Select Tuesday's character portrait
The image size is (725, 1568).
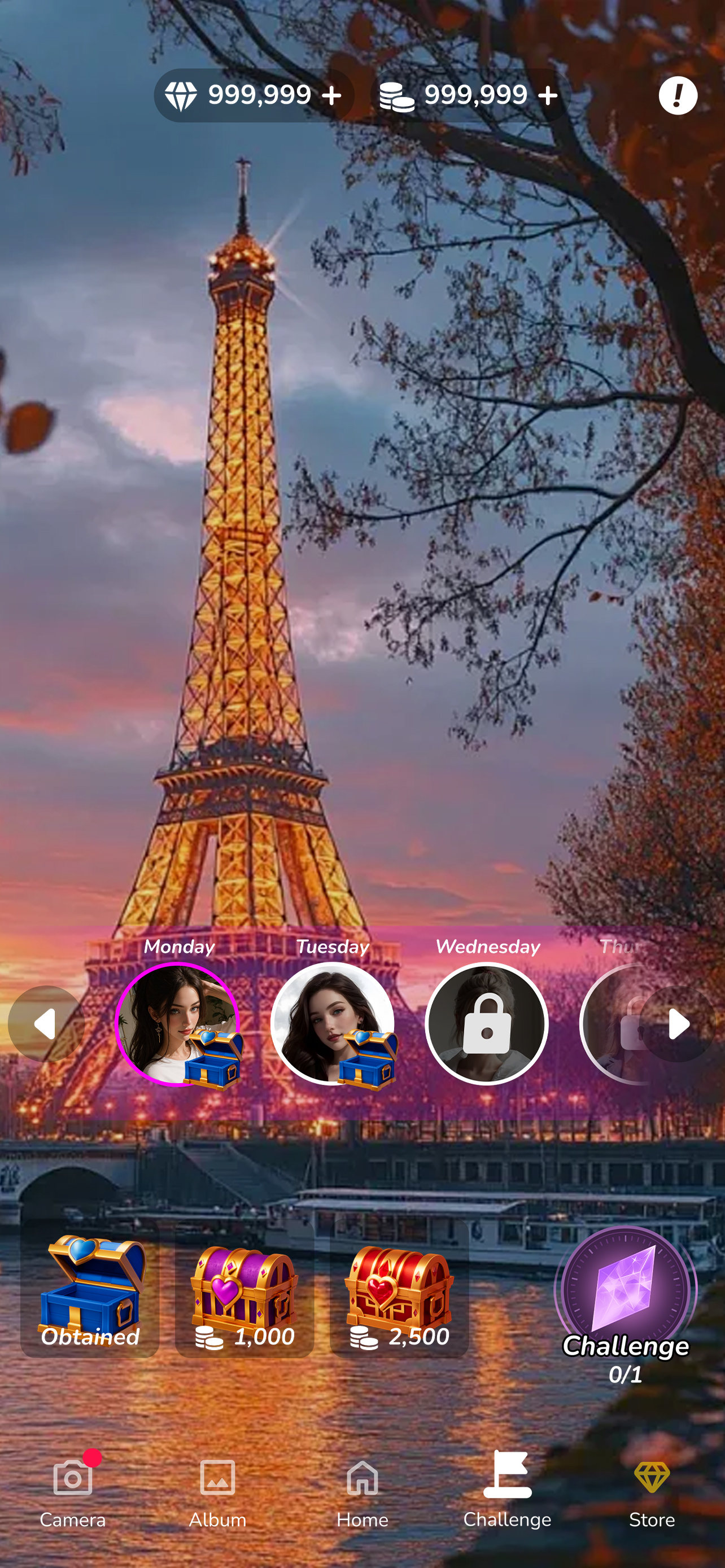333,1024
